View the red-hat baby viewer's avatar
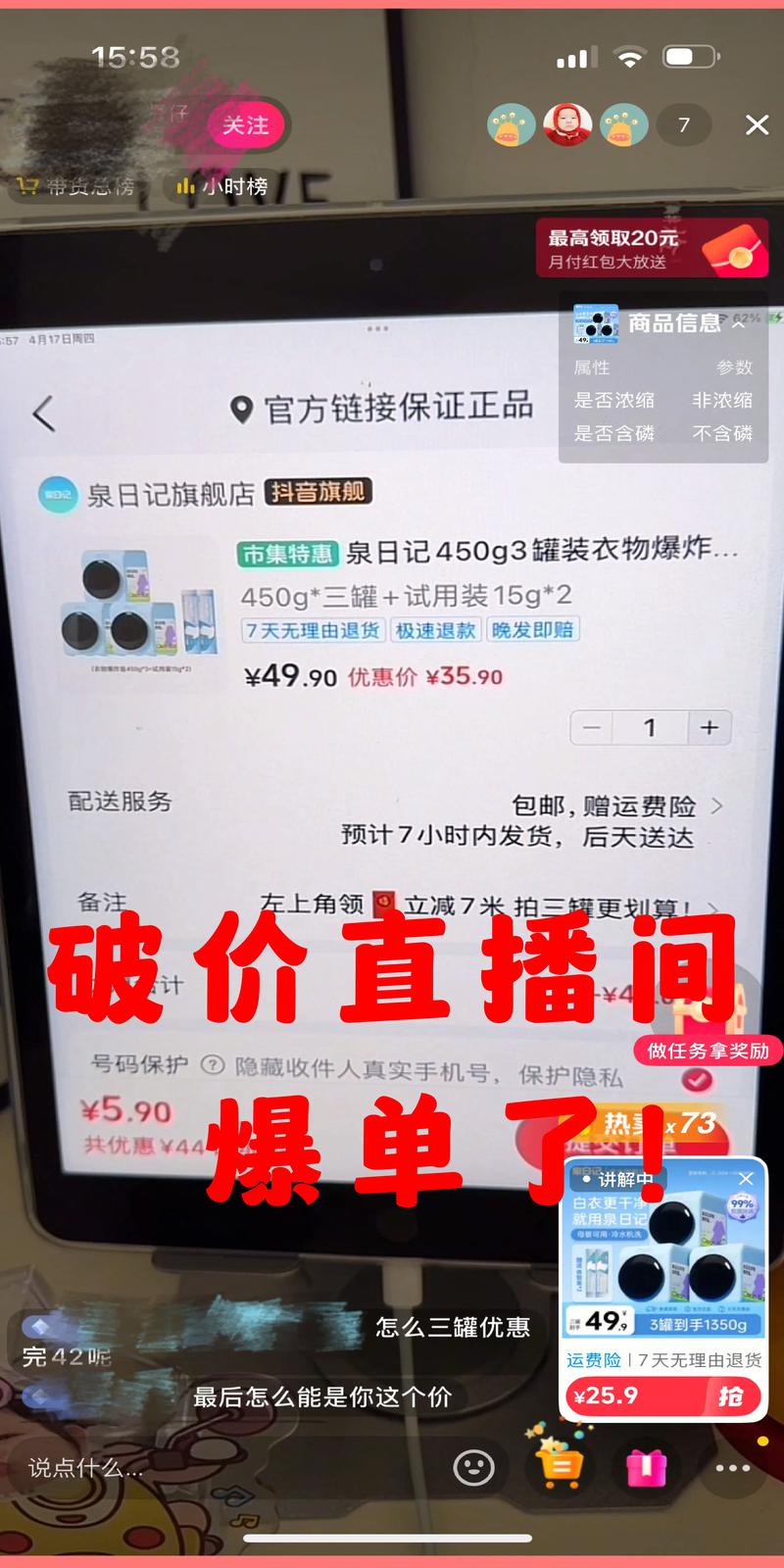This screenshot has height=1568, width=784. pos(567,125)
